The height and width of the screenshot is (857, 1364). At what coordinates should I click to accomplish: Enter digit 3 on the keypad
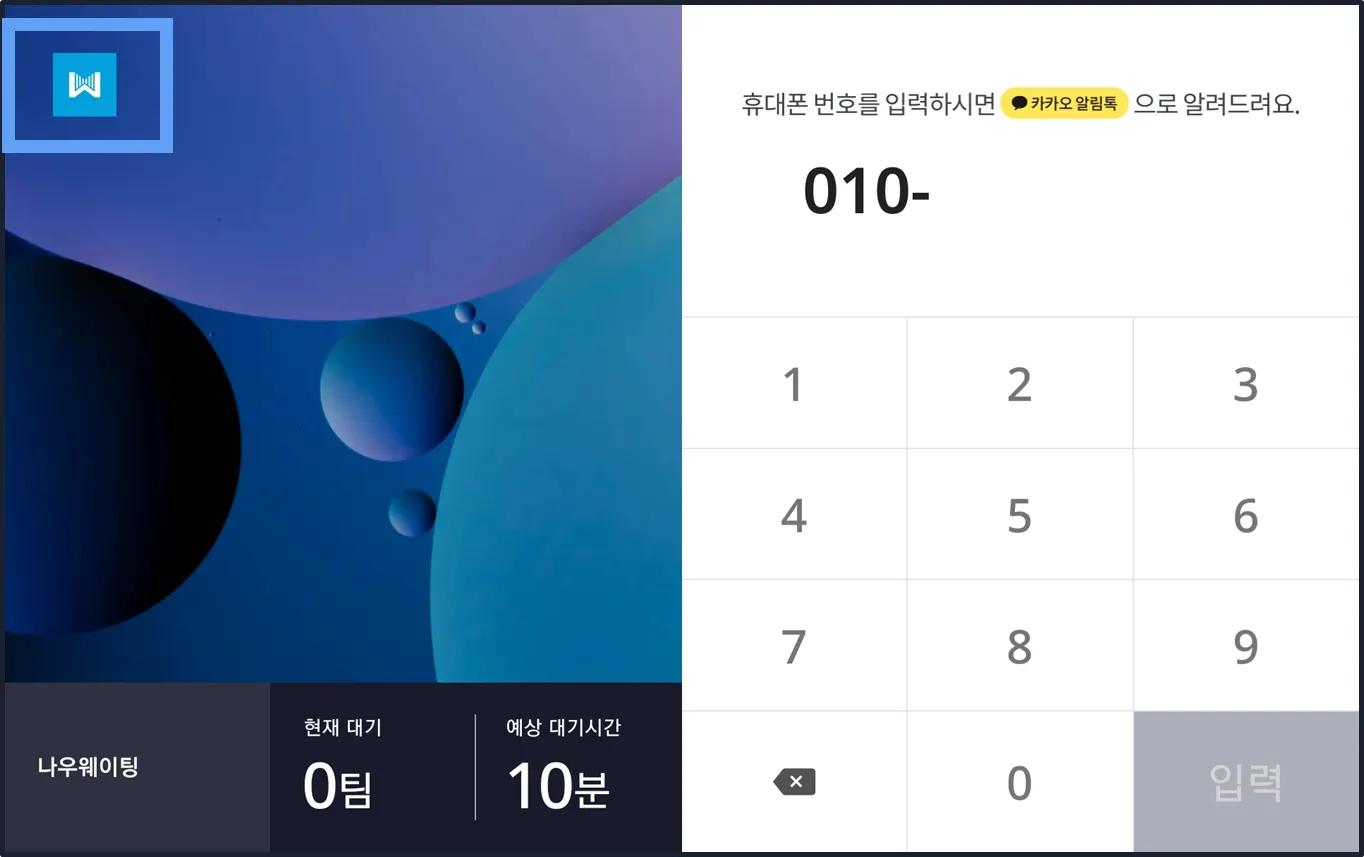[1245, 384]
